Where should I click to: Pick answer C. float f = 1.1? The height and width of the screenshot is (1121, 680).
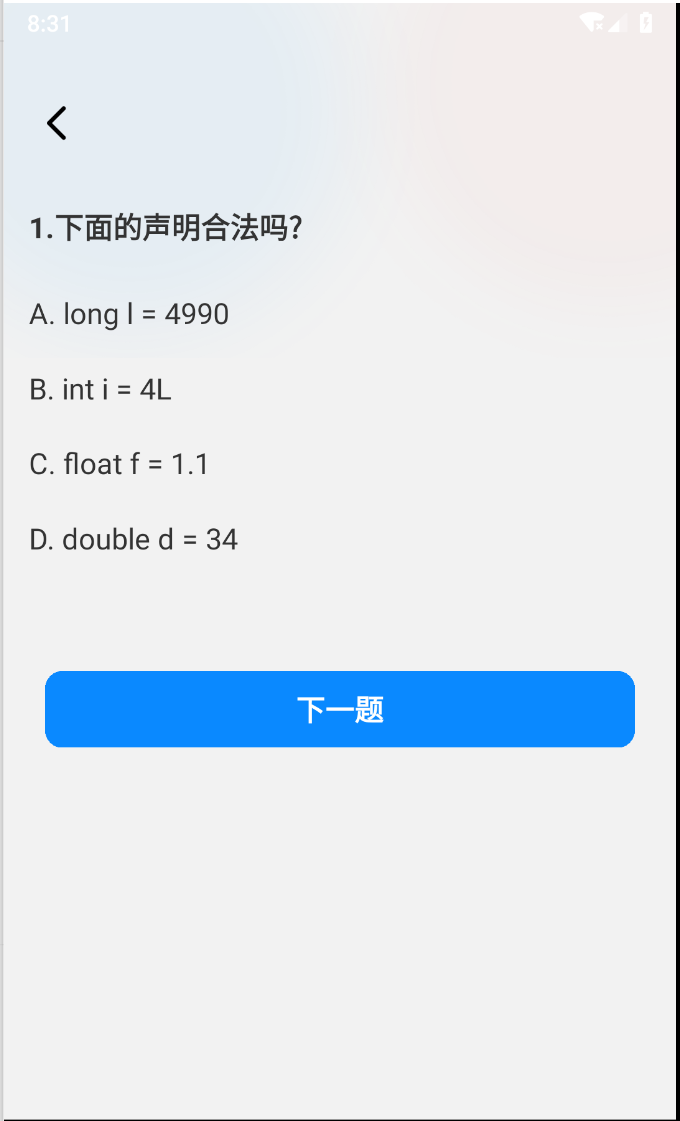pyautogui.click(x=119, y=465)
